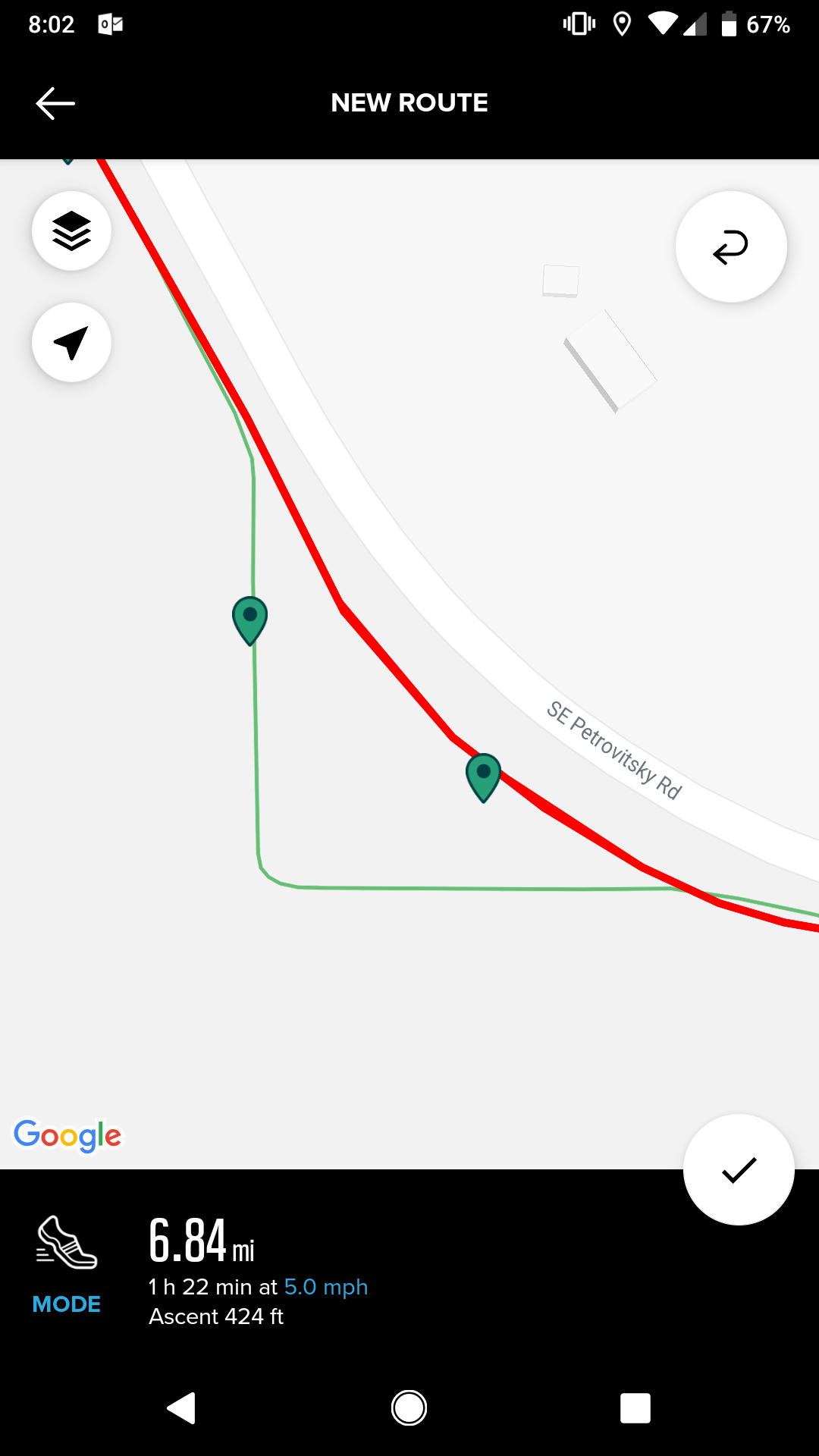819x1456 pixels.
Task: Confirm route with the checkmark button
Action: (x=739, y=1169)
